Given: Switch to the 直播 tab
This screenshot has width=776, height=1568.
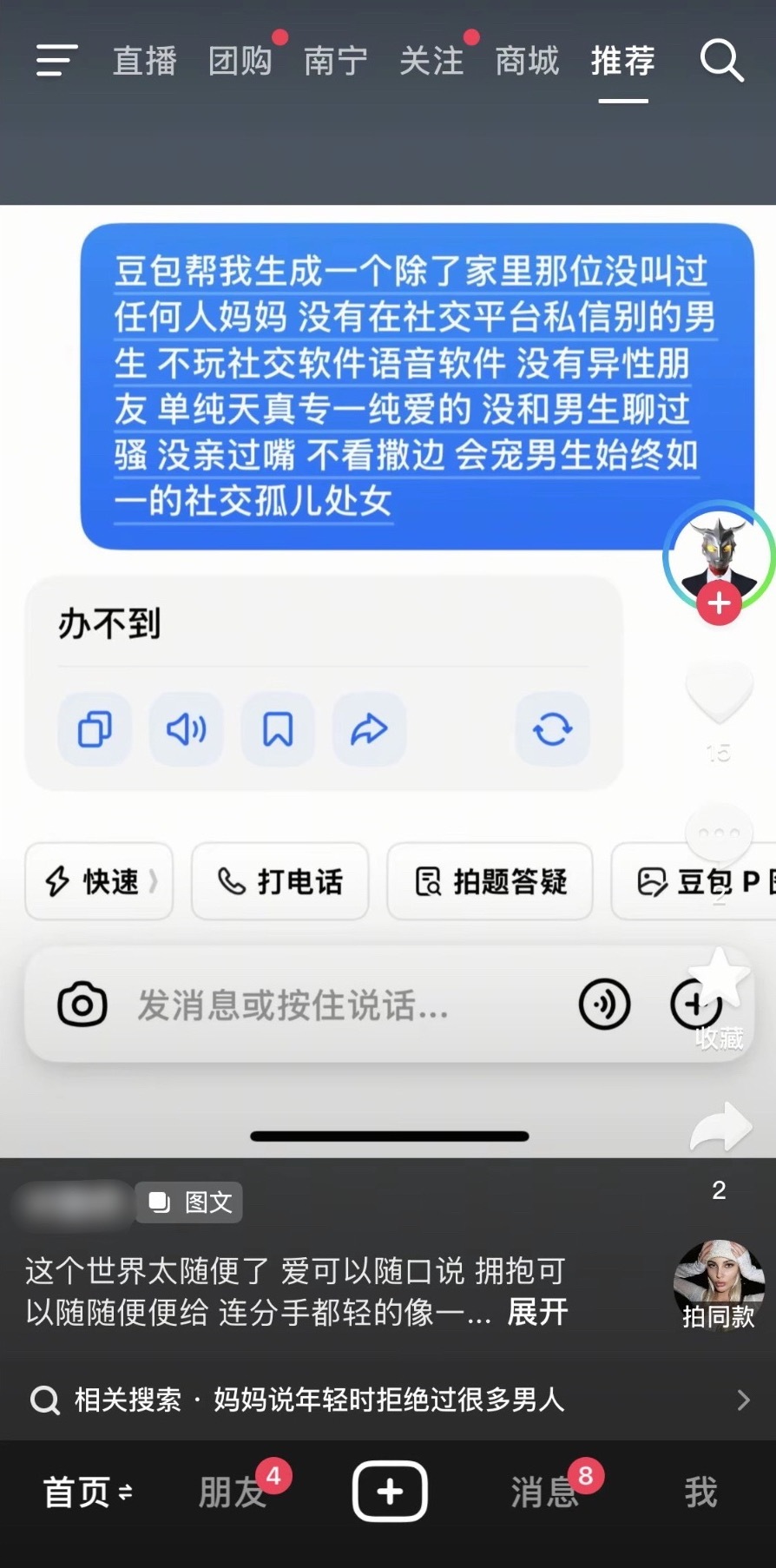Looking at the screenshot, I should pos(145,61).
